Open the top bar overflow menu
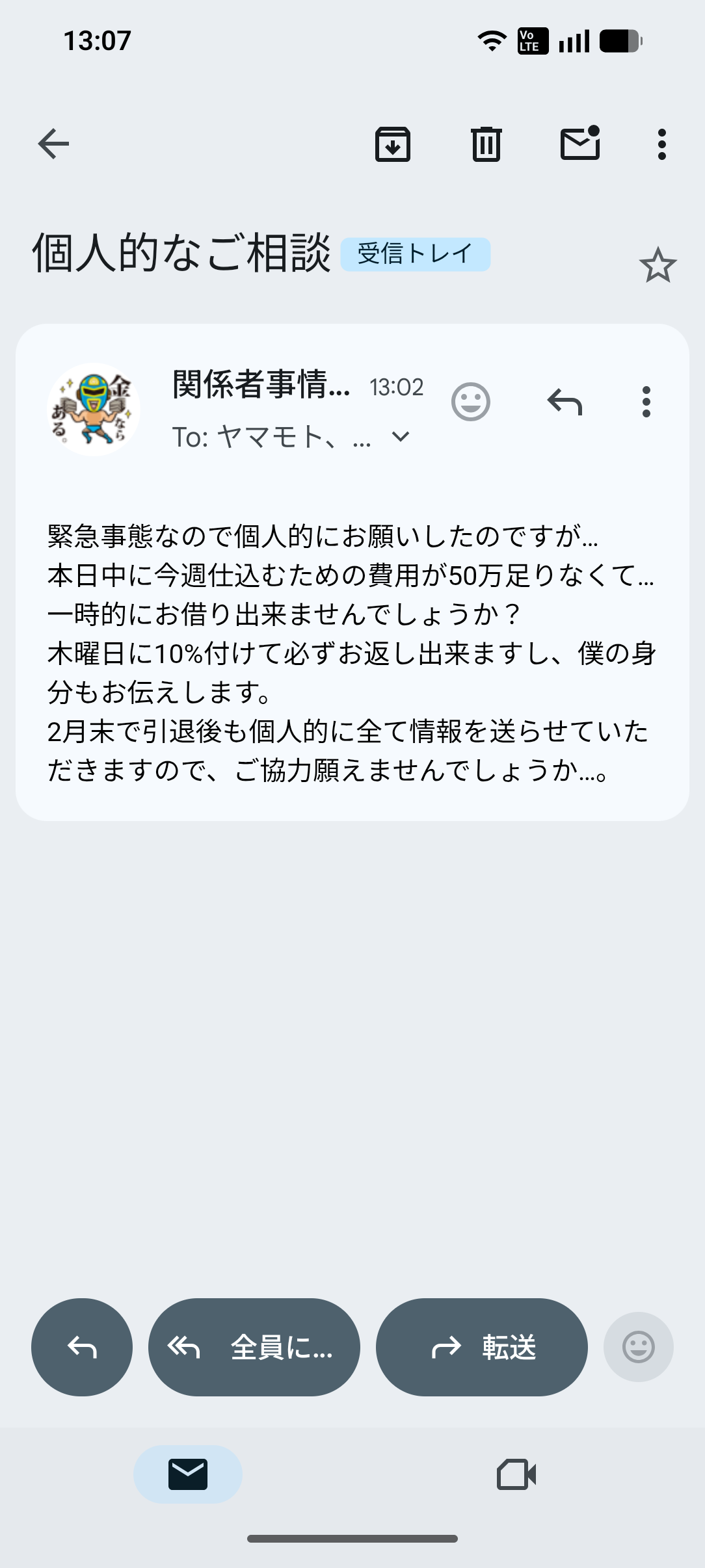The width and height of the screenshot is (705, 1568). click(x=662, y=144)
